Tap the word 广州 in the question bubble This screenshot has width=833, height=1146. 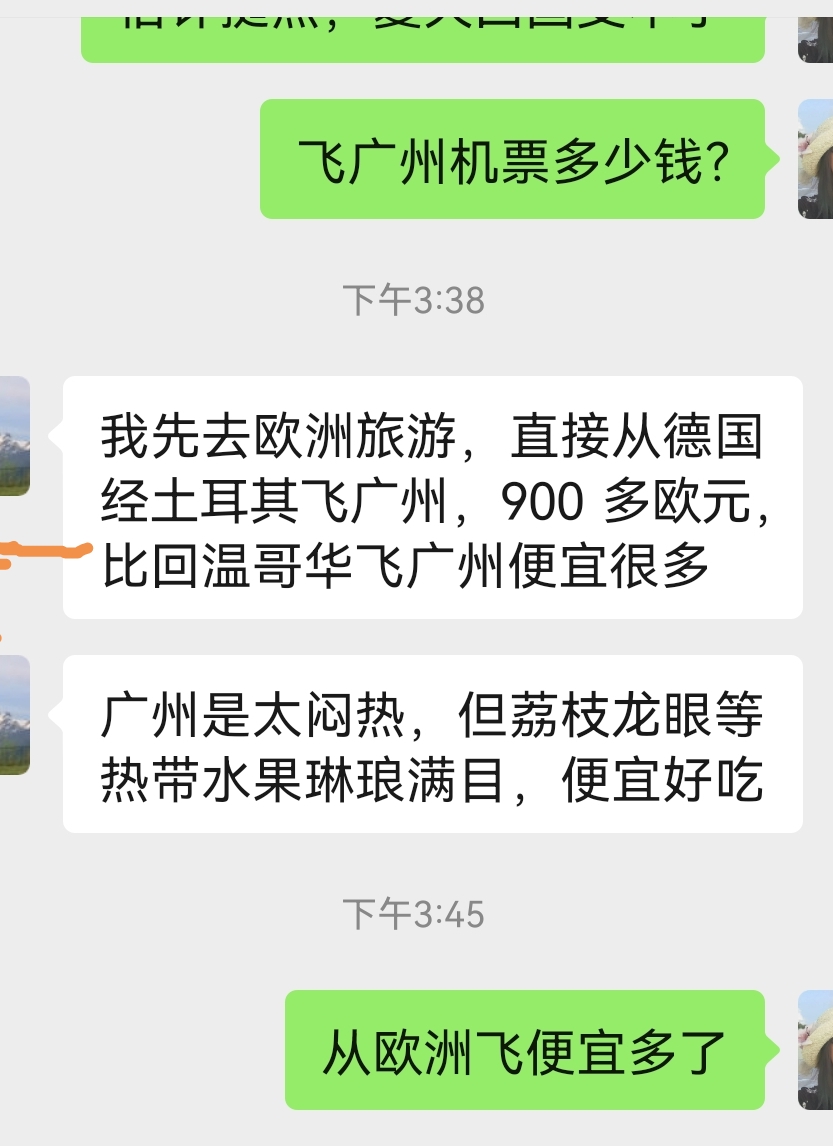click(395, 160)
